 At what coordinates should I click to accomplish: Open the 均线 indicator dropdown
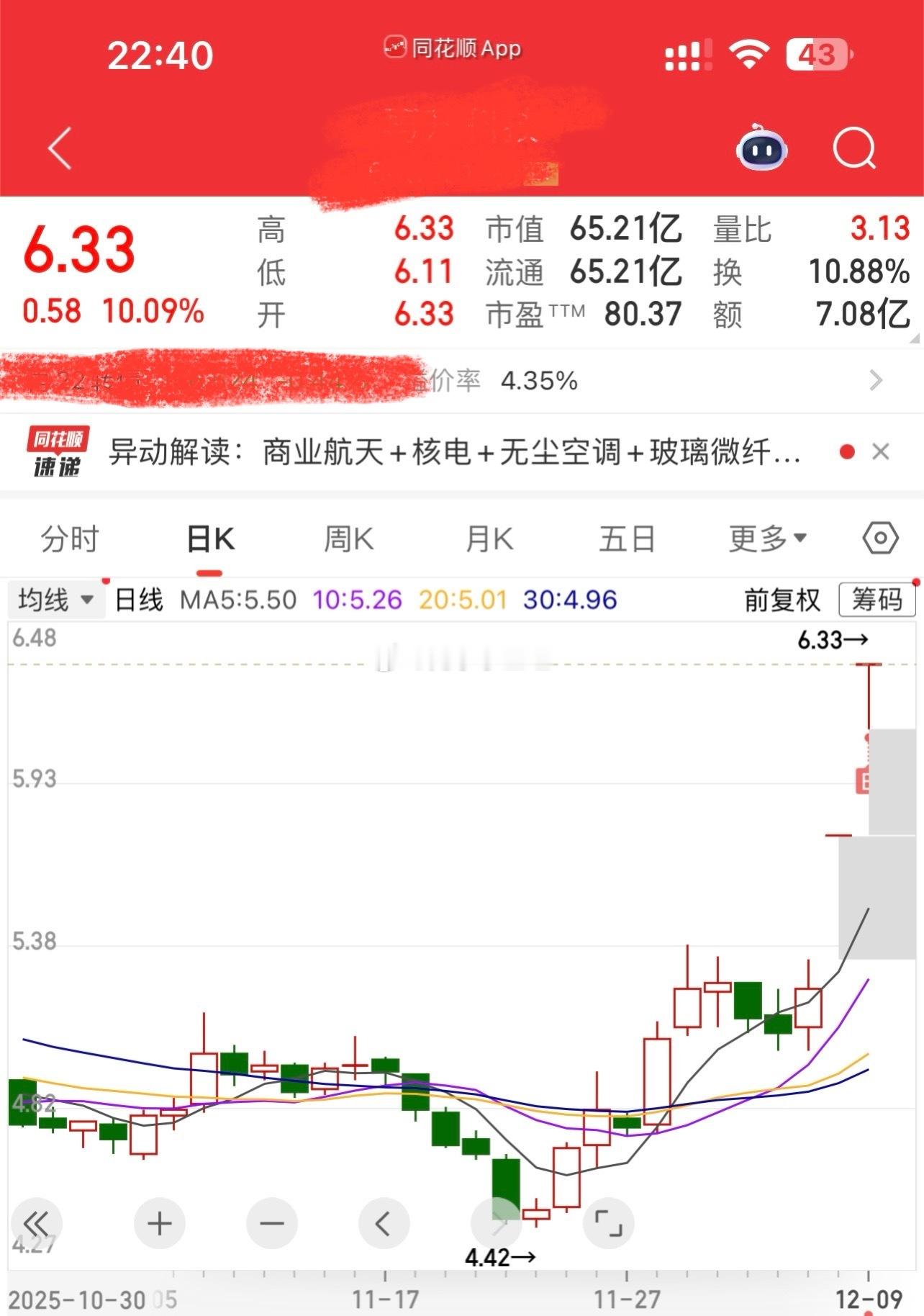coord(55,599)
